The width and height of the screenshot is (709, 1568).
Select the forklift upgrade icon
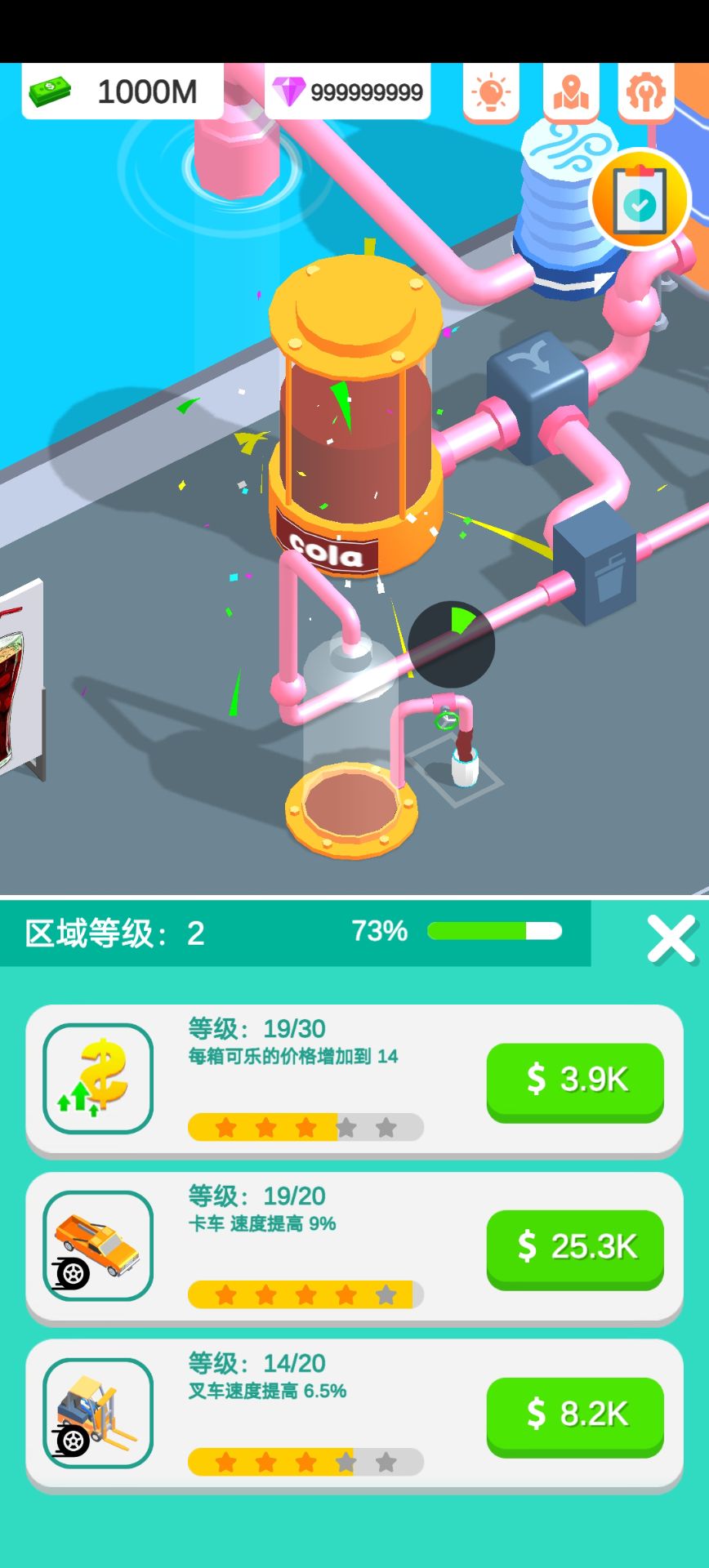point(96,1413)
